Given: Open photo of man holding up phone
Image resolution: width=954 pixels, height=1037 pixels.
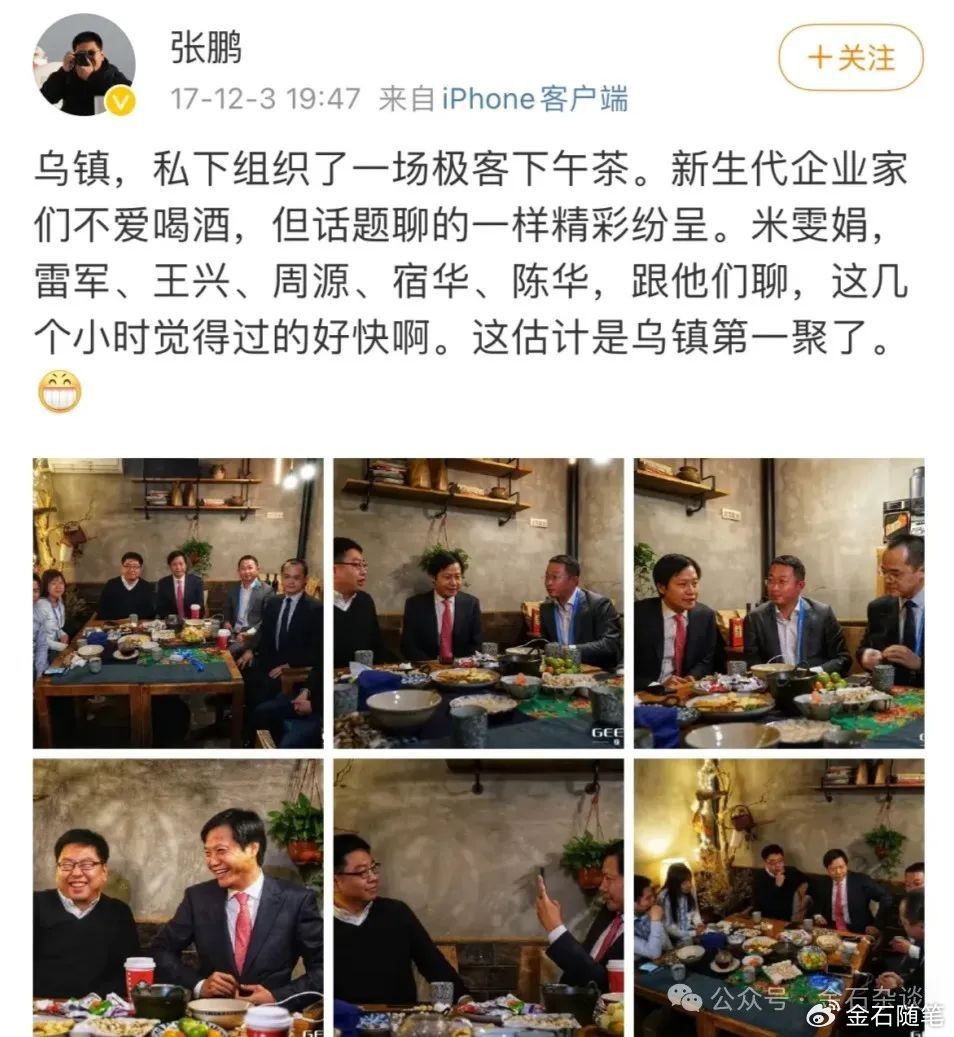Looking at the screenshot, I should point(478,897).
